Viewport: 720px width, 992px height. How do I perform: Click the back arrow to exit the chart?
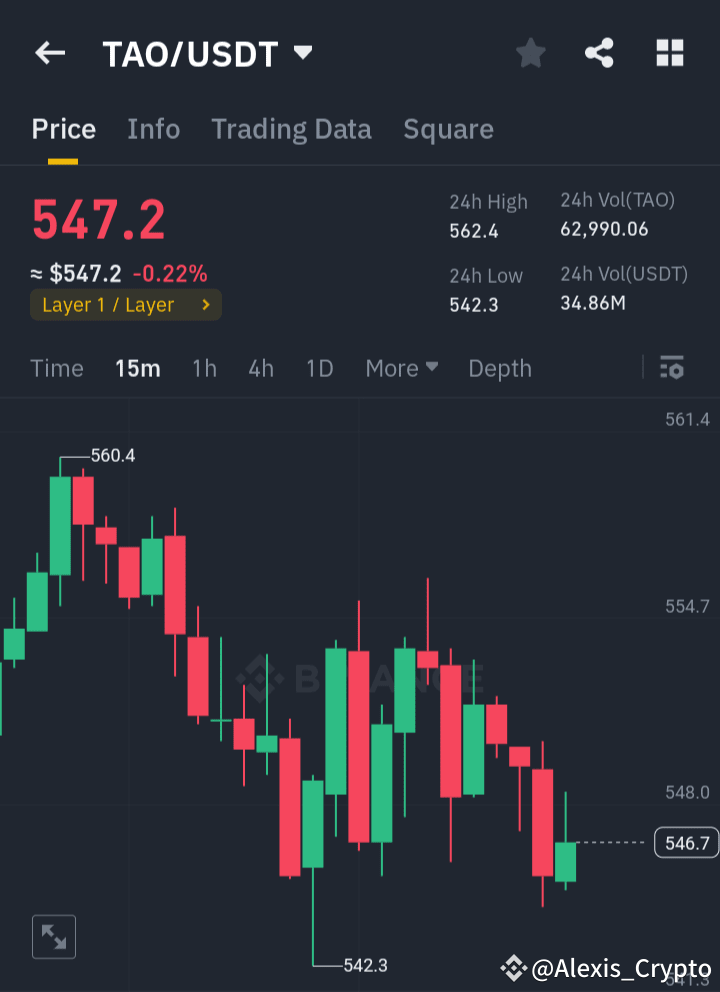[x=50, y=53]
